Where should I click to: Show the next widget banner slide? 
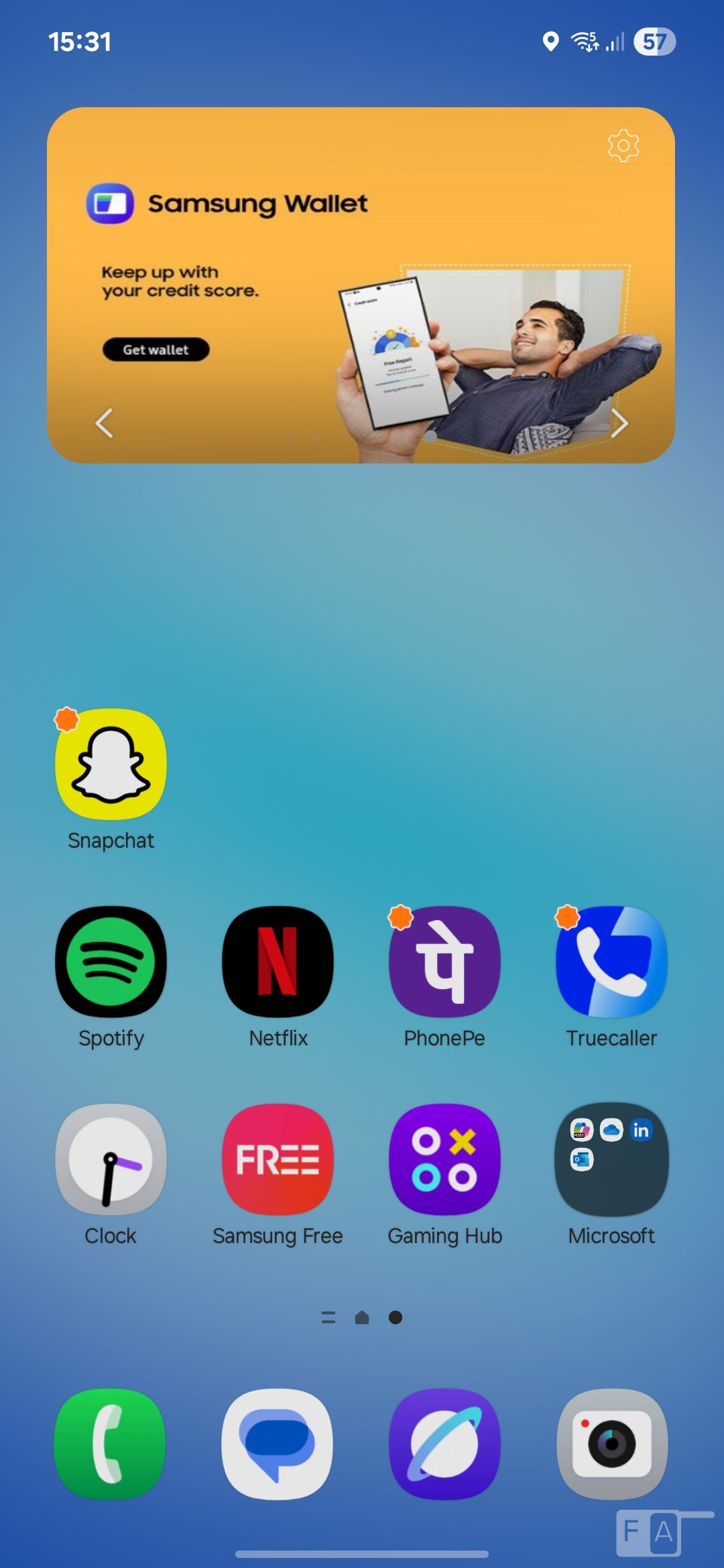pos(619,423)
